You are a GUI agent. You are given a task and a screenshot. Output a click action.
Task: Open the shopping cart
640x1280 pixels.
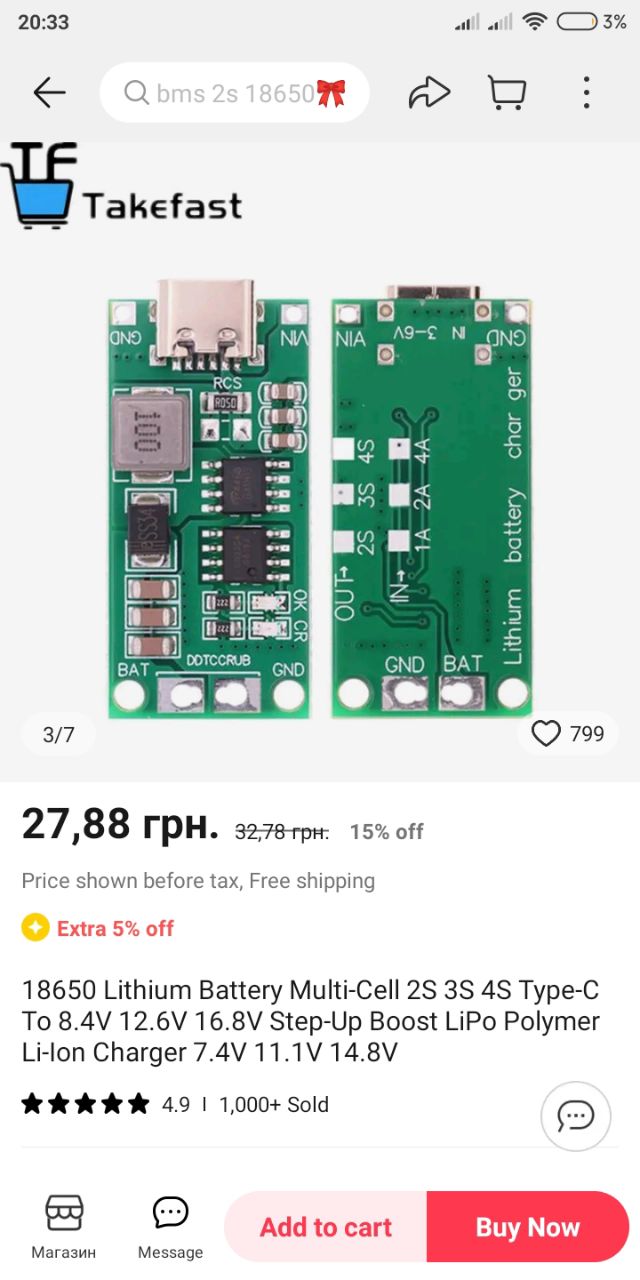pyautogui.click(x=507, y=93)
